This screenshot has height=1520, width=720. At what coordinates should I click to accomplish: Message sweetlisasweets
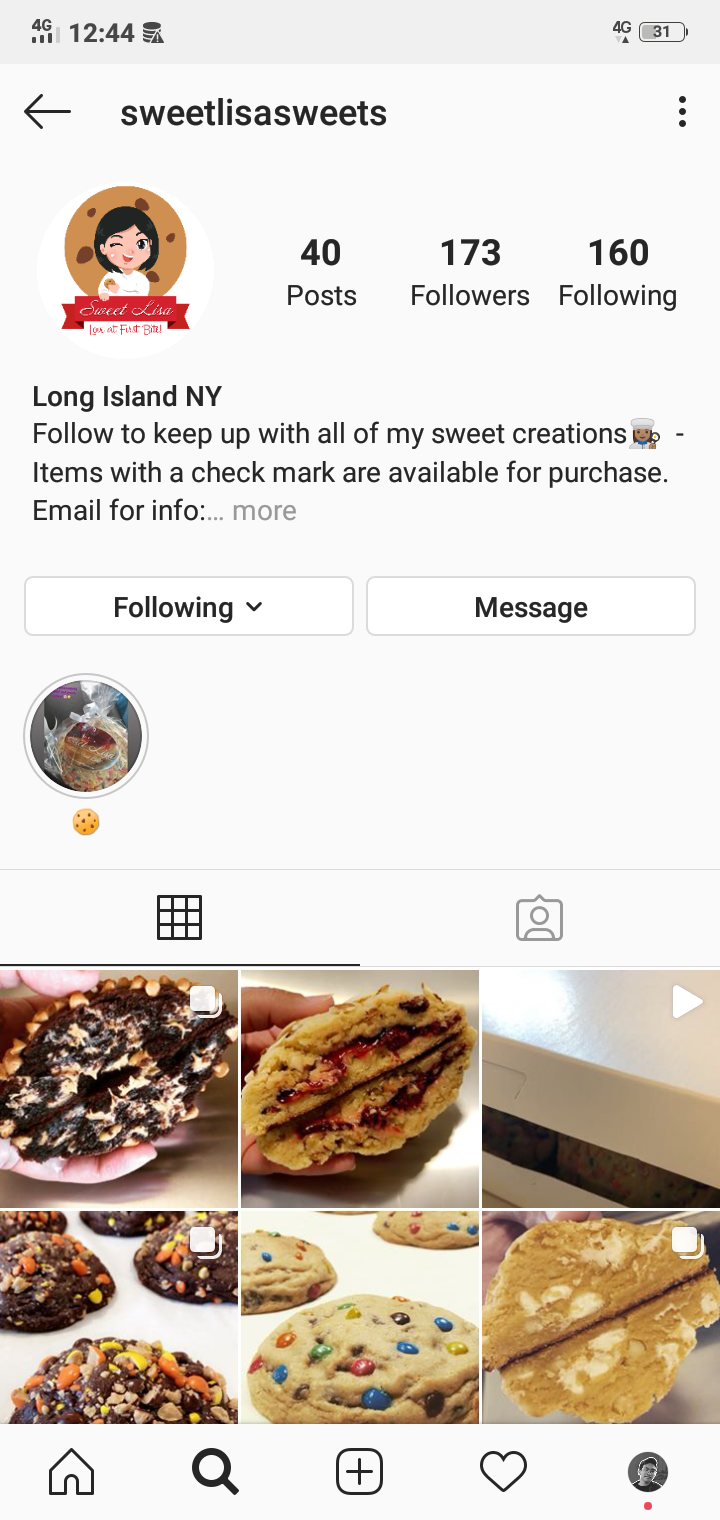[x=531, y=607]
